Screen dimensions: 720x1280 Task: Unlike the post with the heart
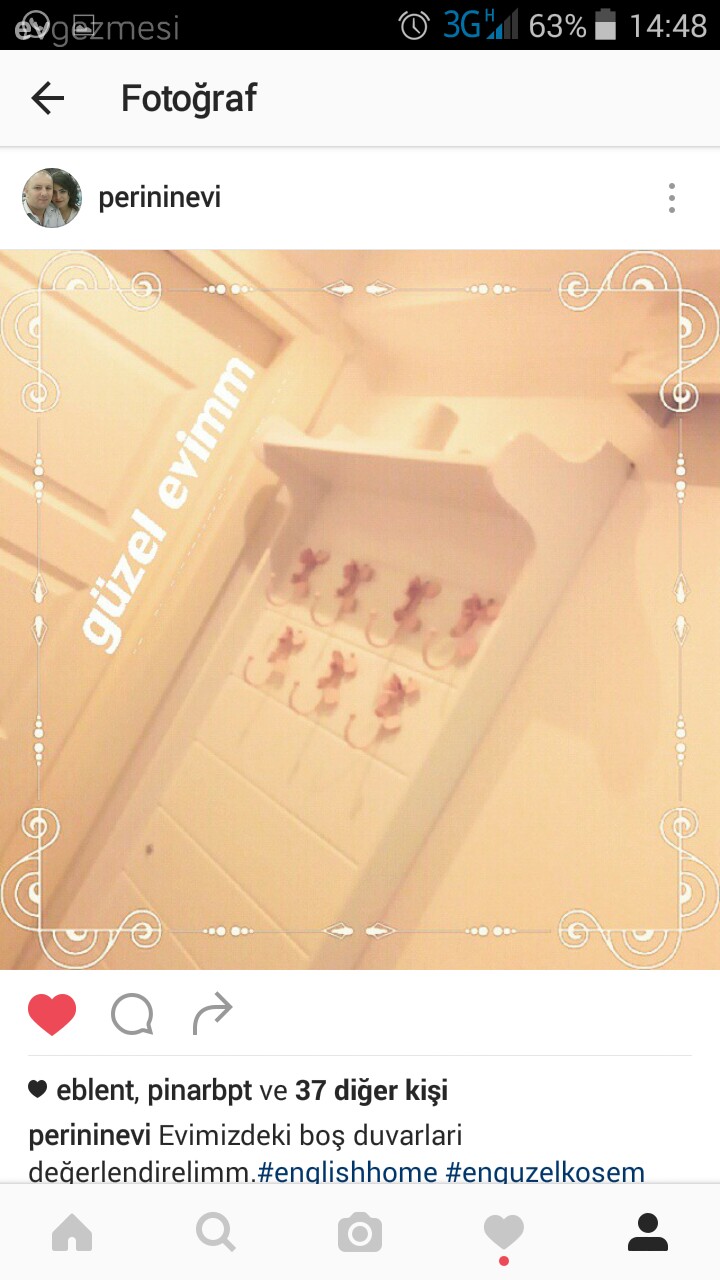click(52, 1014)
